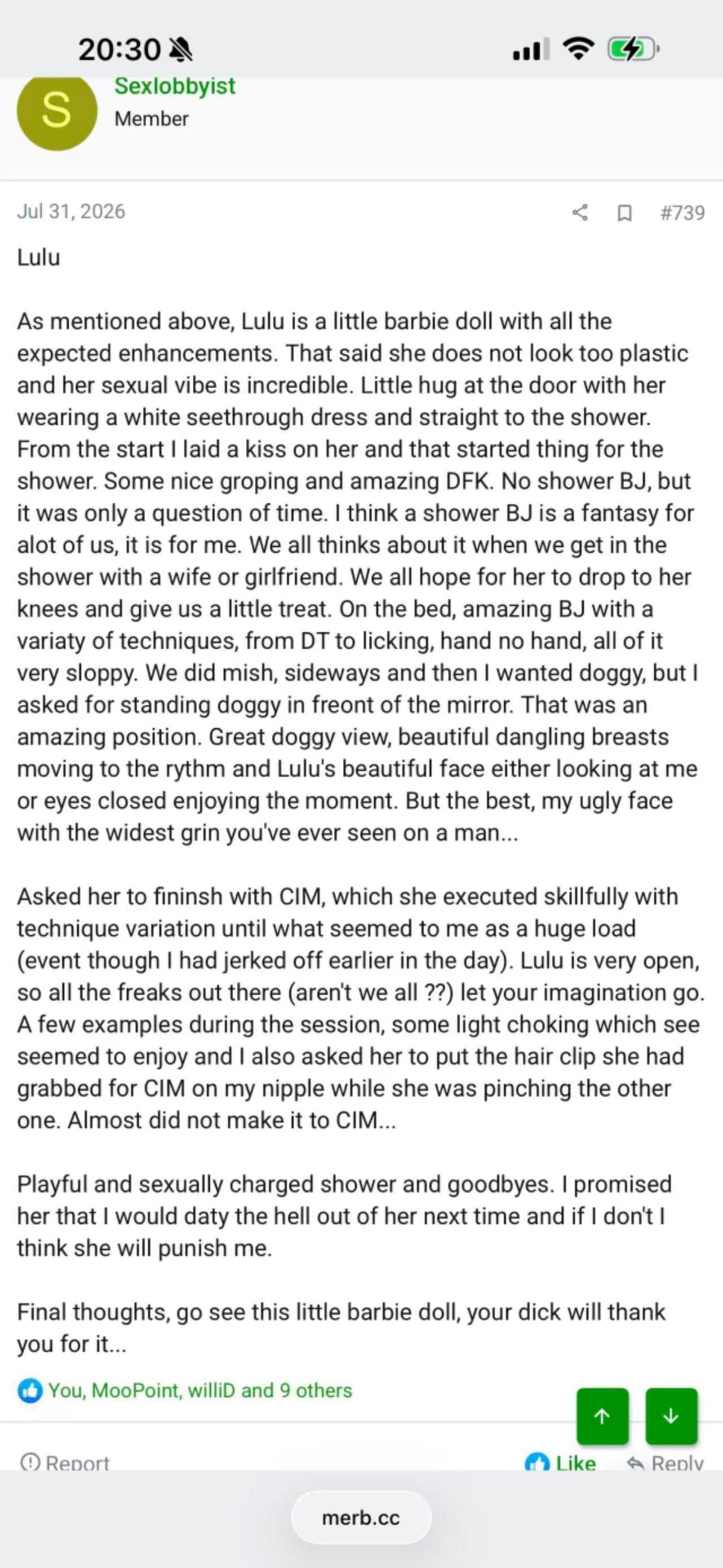Open Sexlobbyist's profile from the username

[175, 87]
